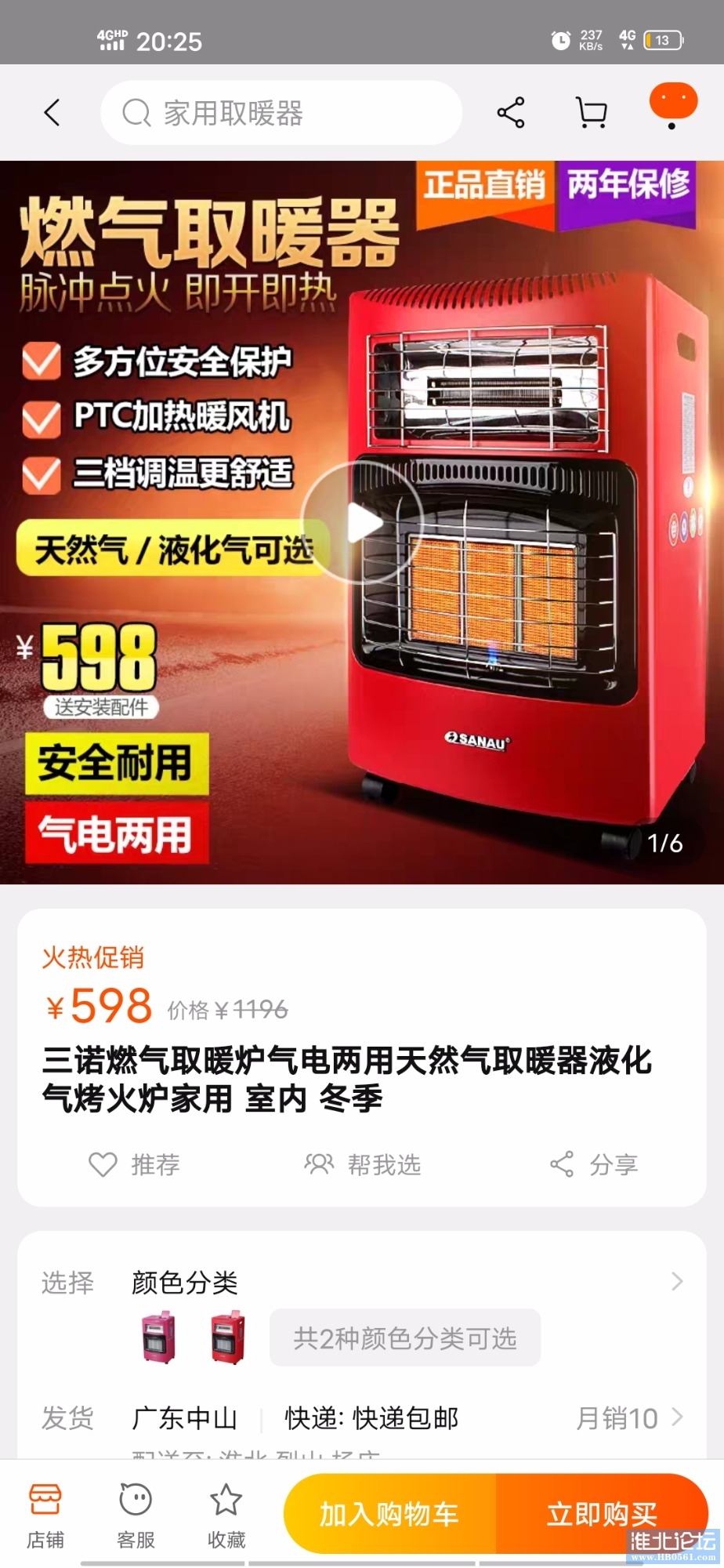Share this product from the top bar

[511, 113]
